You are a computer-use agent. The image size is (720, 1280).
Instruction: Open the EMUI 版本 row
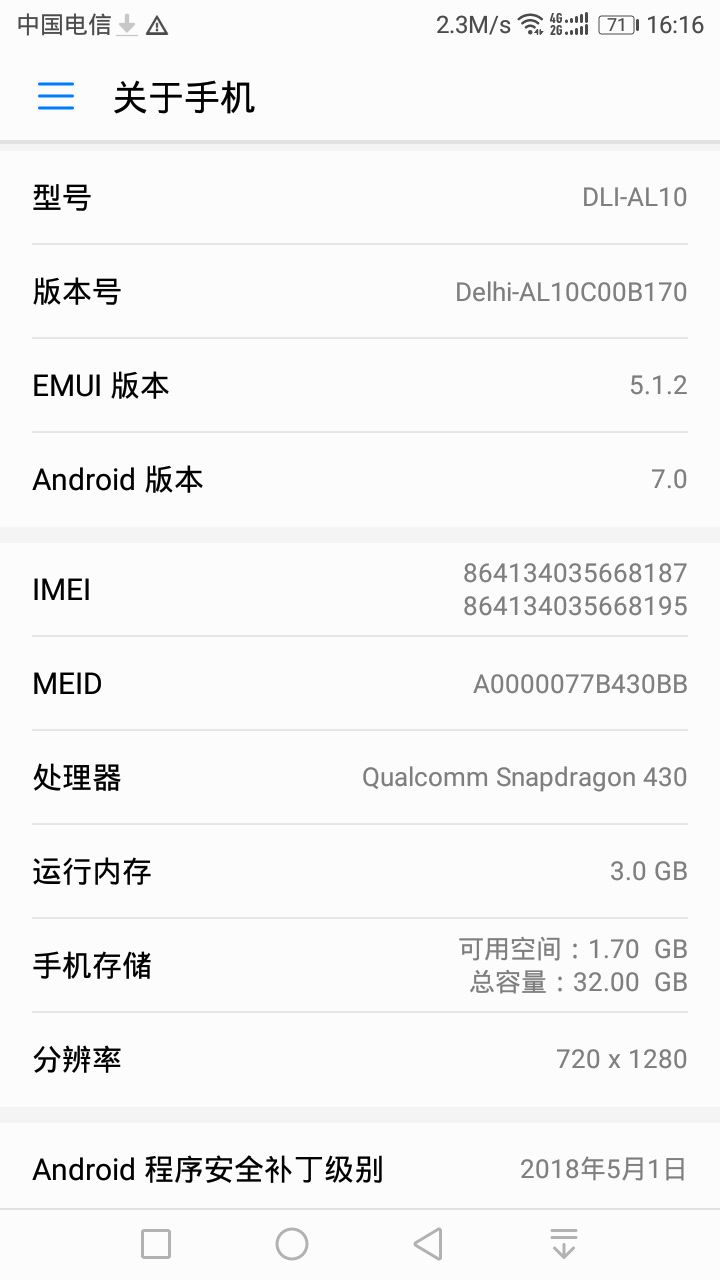[x=360, y=386]
